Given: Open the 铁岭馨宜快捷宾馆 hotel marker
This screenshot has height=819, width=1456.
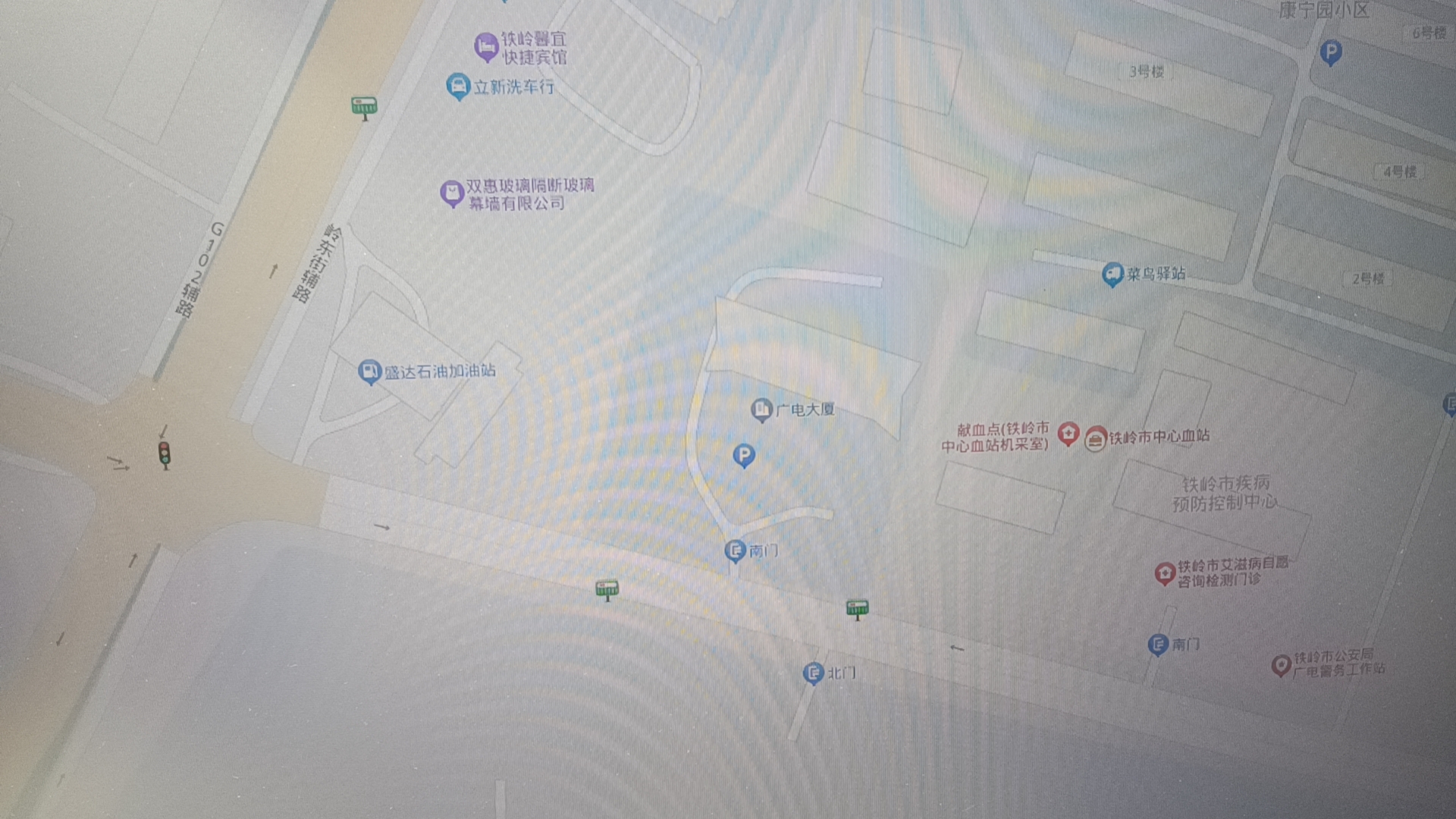Looking at the screenshot, I should tap(485, 46).
